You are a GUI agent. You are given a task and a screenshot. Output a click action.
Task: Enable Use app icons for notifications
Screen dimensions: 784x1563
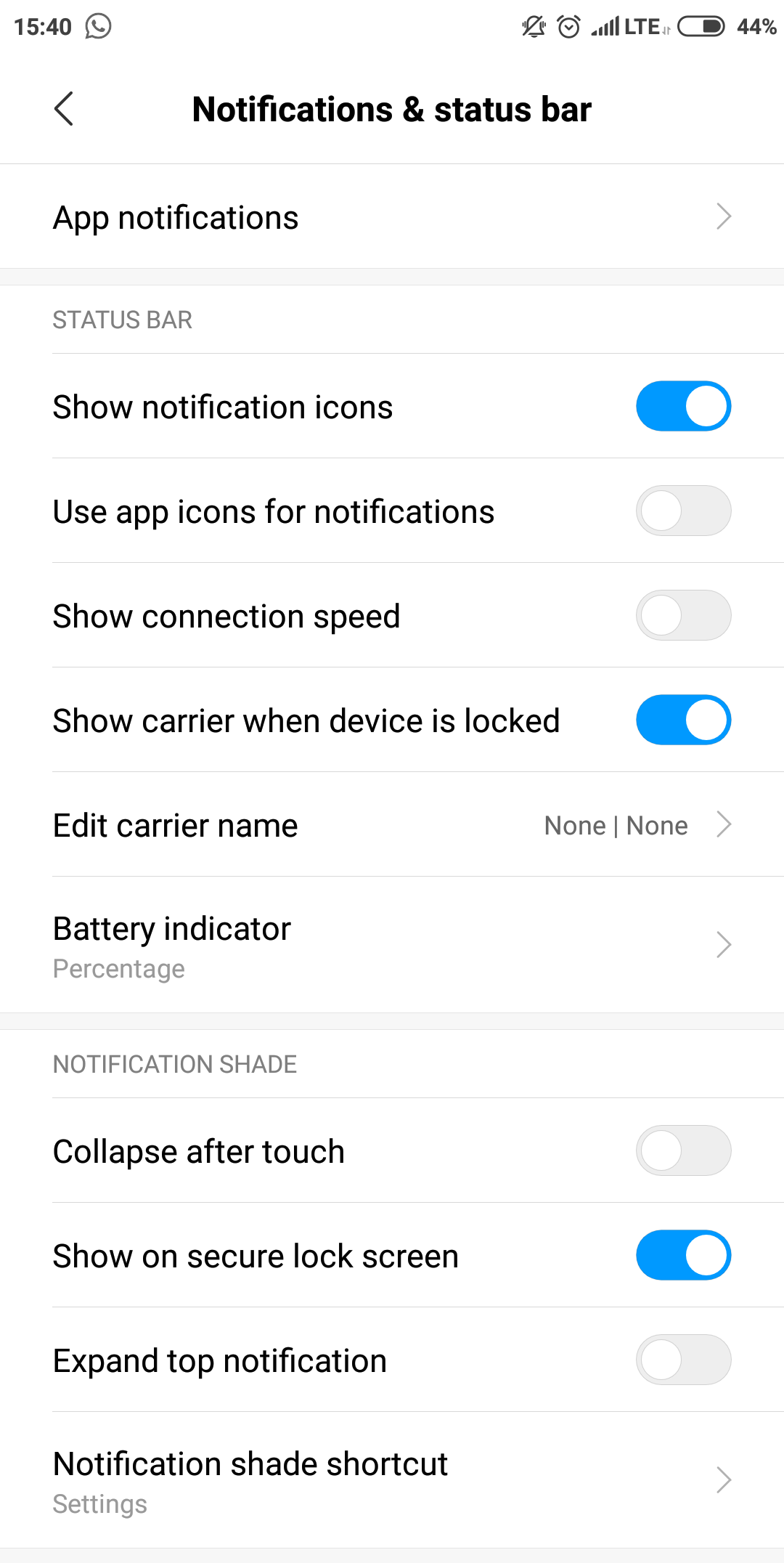click(683, 511)
